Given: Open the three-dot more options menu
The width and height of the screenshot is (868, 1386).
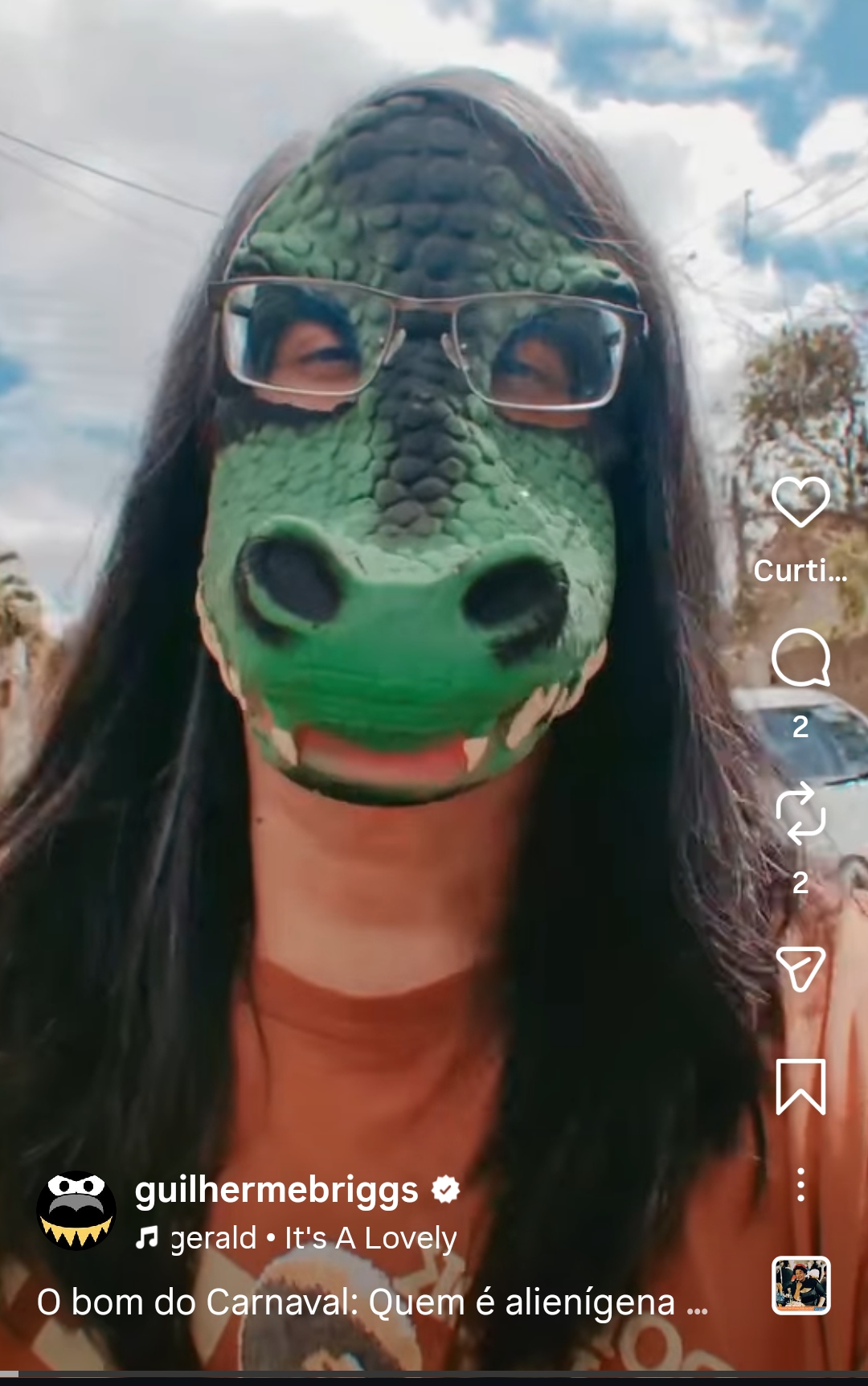Looking at the screenshot, I should [800, 1185].
